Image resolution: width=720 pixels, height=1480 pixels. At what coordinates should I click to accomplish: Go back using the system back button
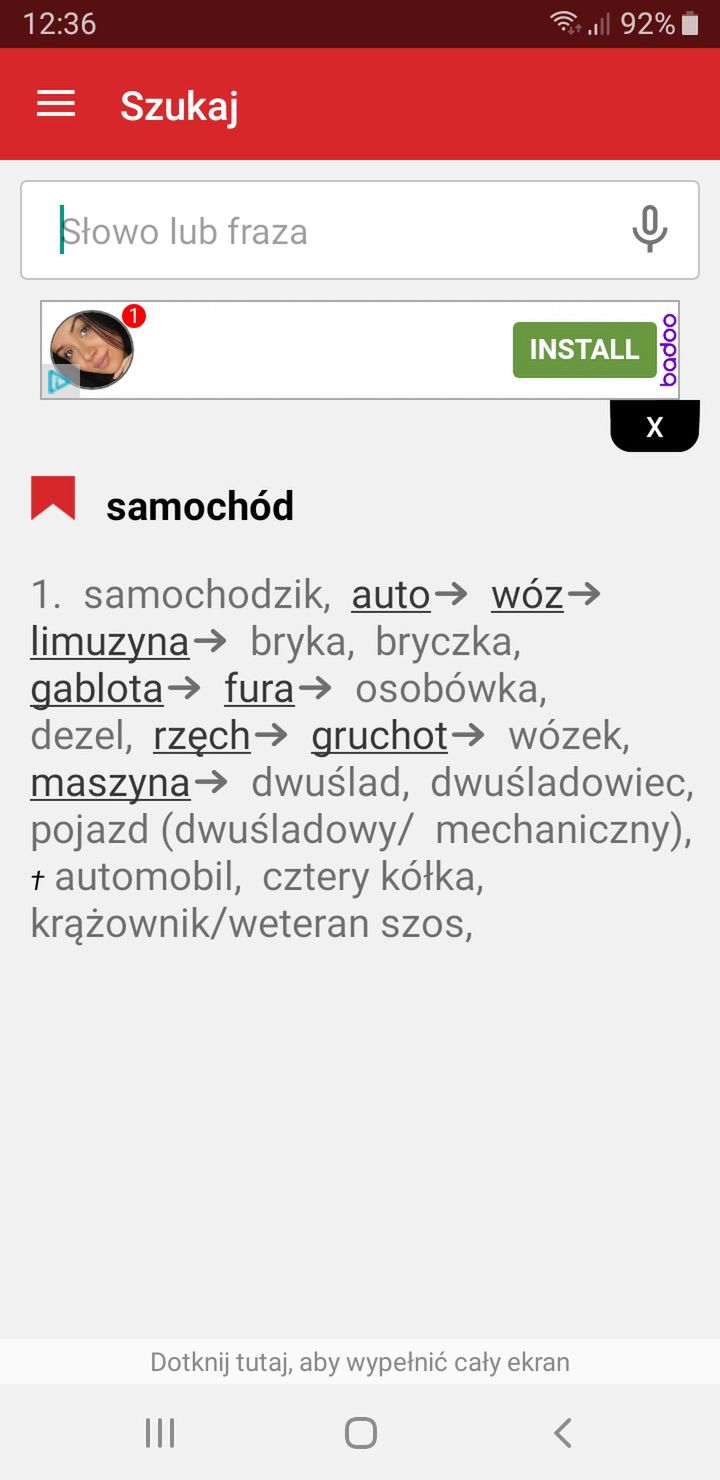point(563,1433)
